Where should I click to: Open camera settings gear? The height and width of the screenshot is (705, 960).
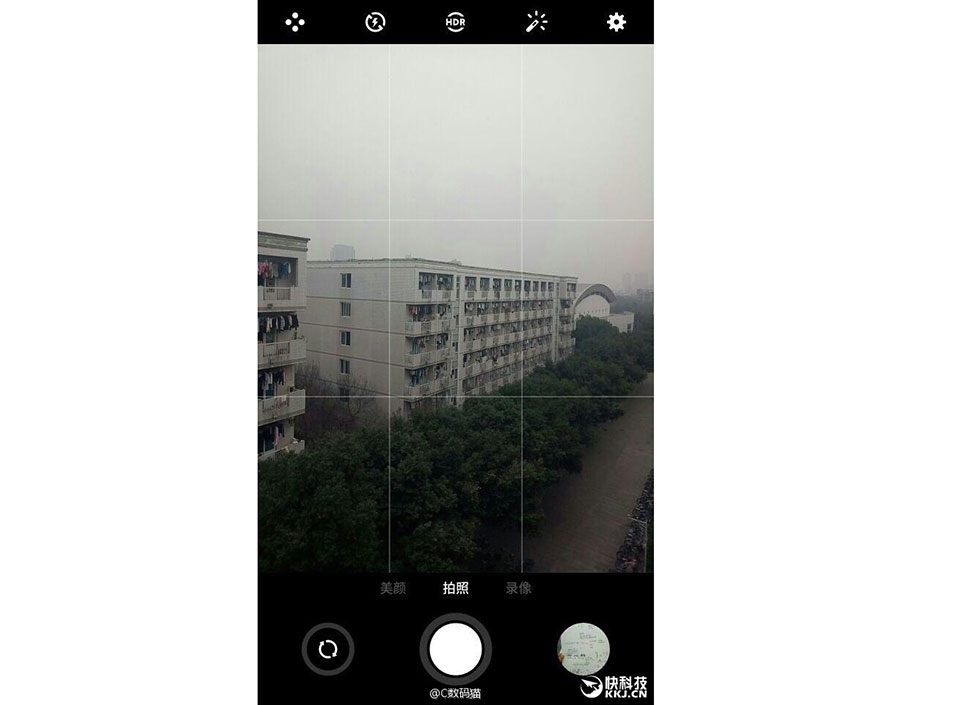(617, 22)
